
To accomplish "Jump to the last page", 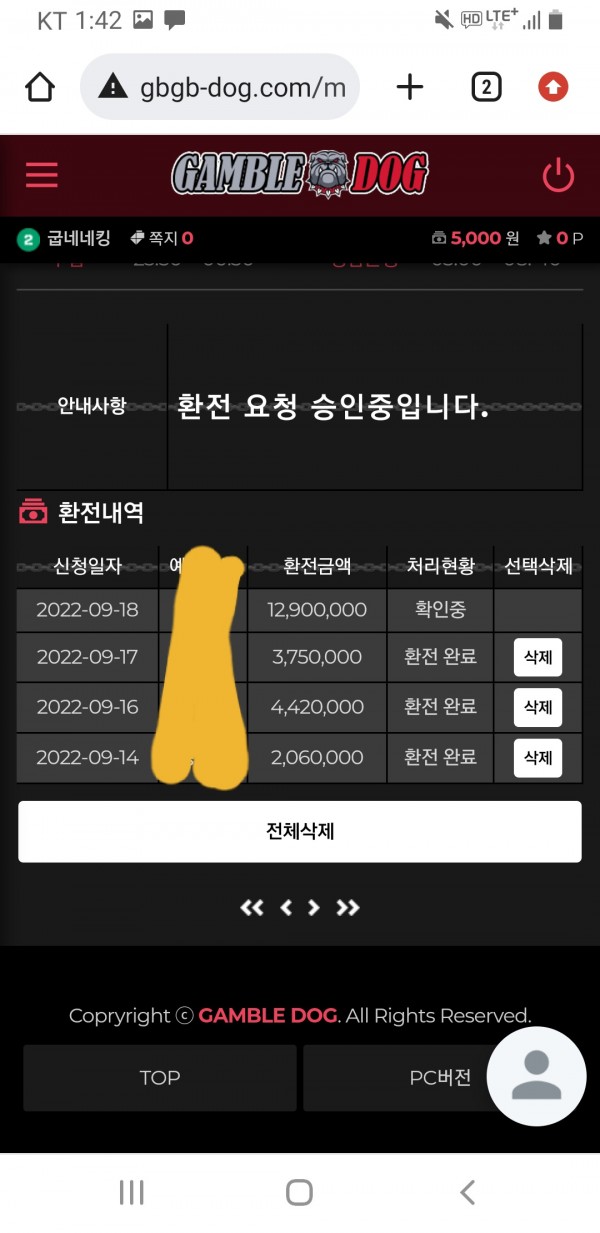I will click(348, 908).
